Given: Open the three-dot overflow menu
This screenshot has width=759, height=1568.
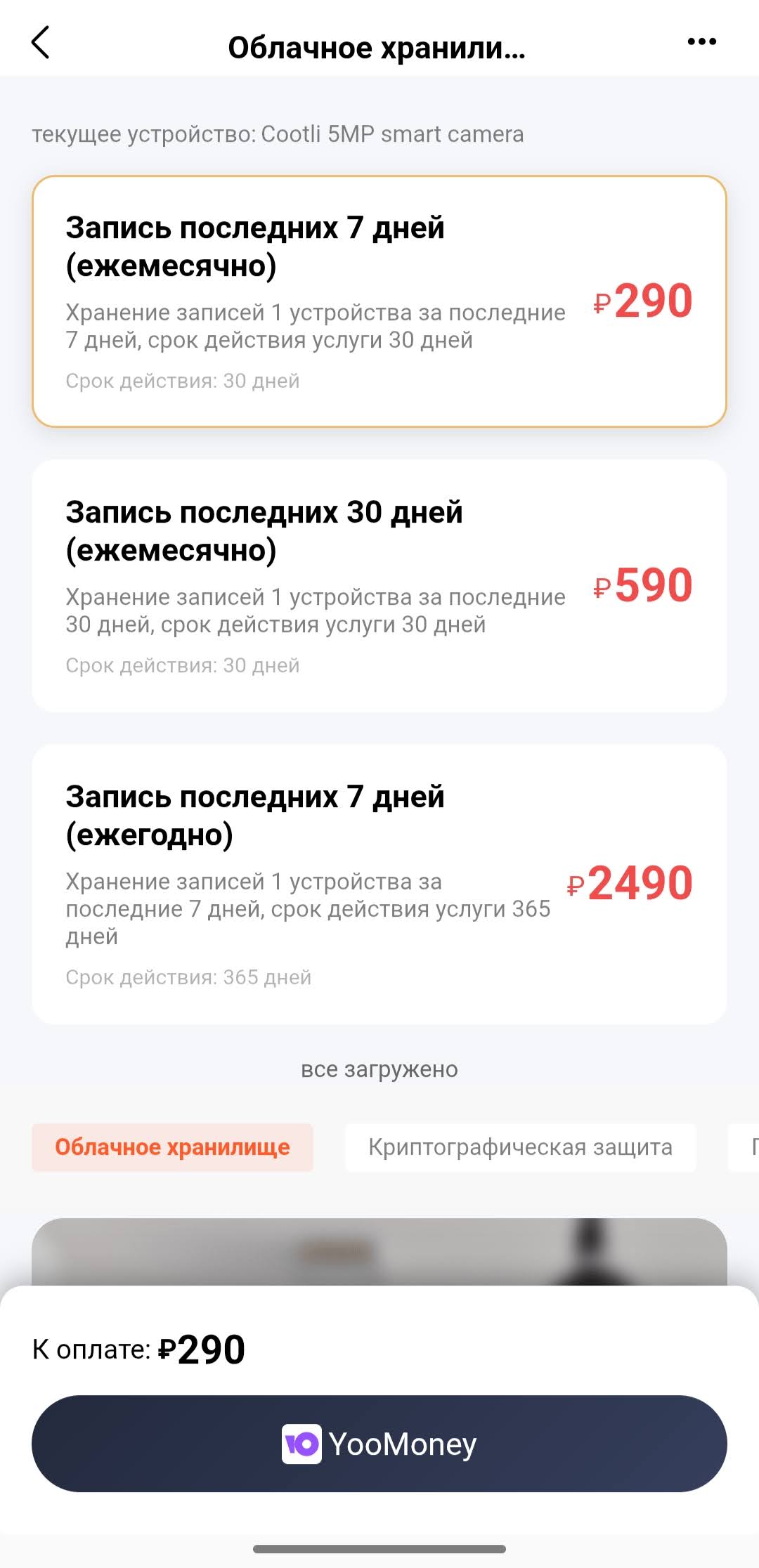Looking at the screenshot, I should click(701, 42).
